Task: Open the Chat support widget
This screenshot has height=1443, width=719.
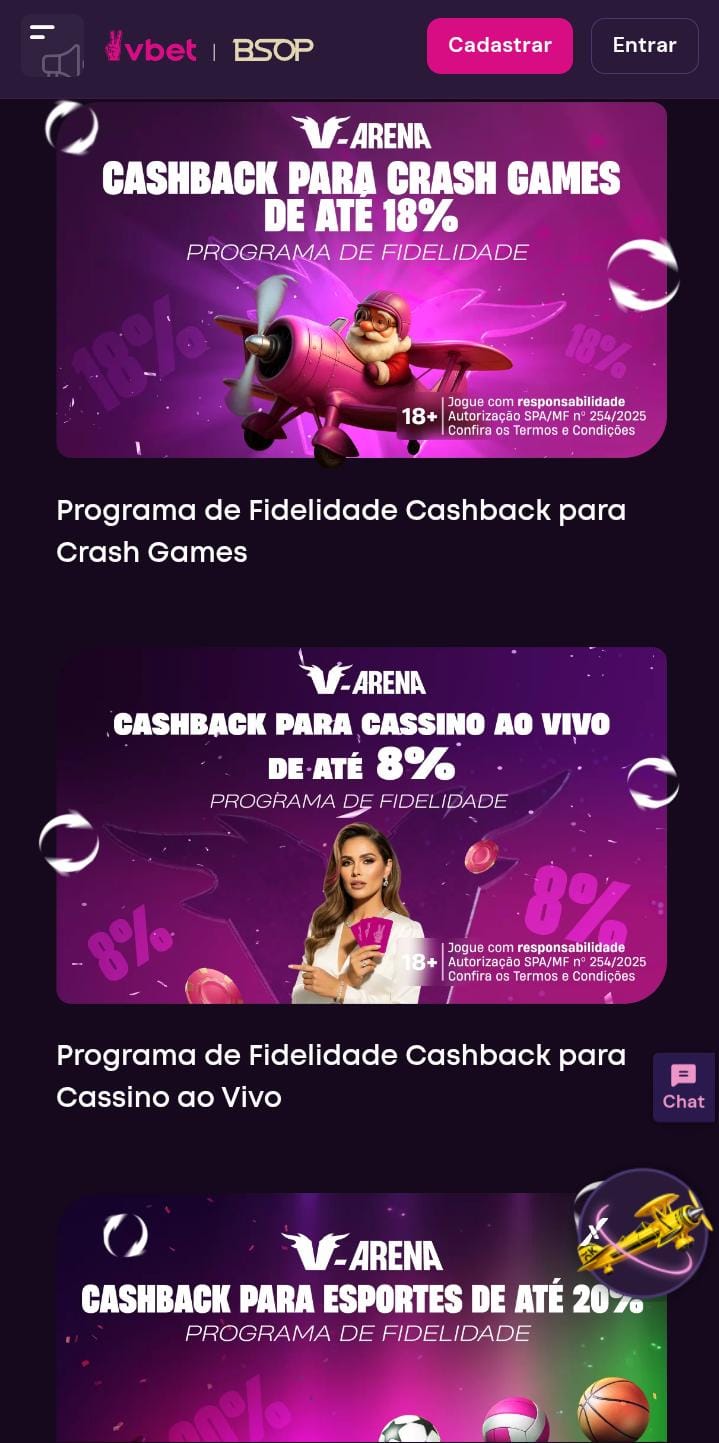Action: point(684,1087)
